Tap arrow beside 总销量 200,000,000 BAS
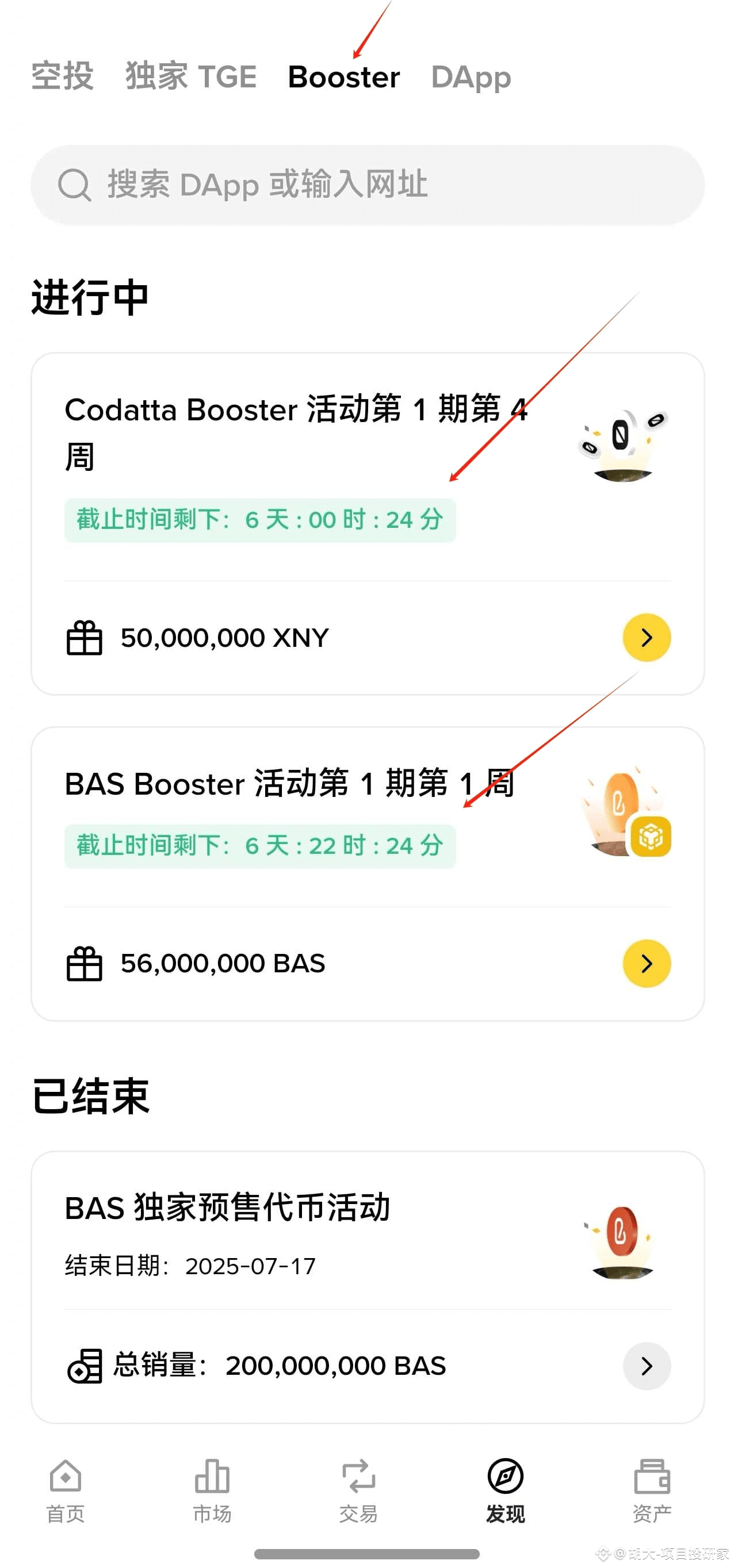 pyautogui.click(x=645, y=1365)
